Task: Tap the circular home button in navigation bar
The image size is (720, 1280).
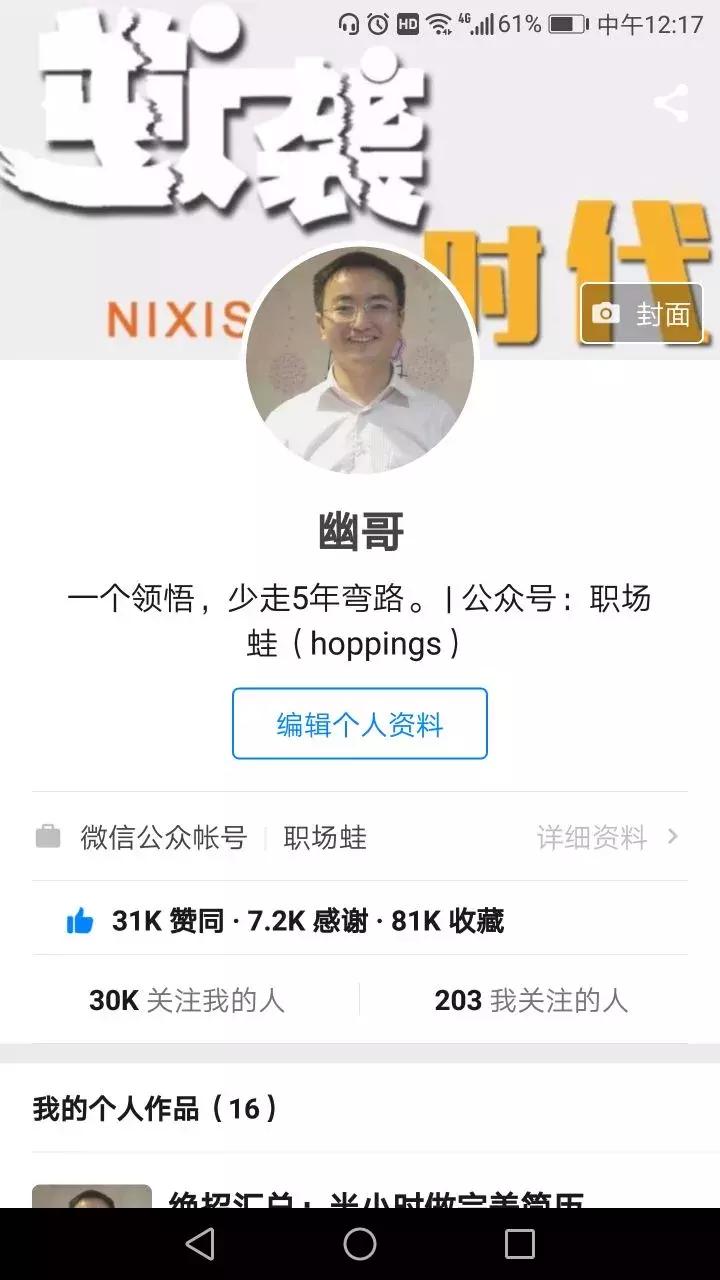Action: (x=360, y=1244)
